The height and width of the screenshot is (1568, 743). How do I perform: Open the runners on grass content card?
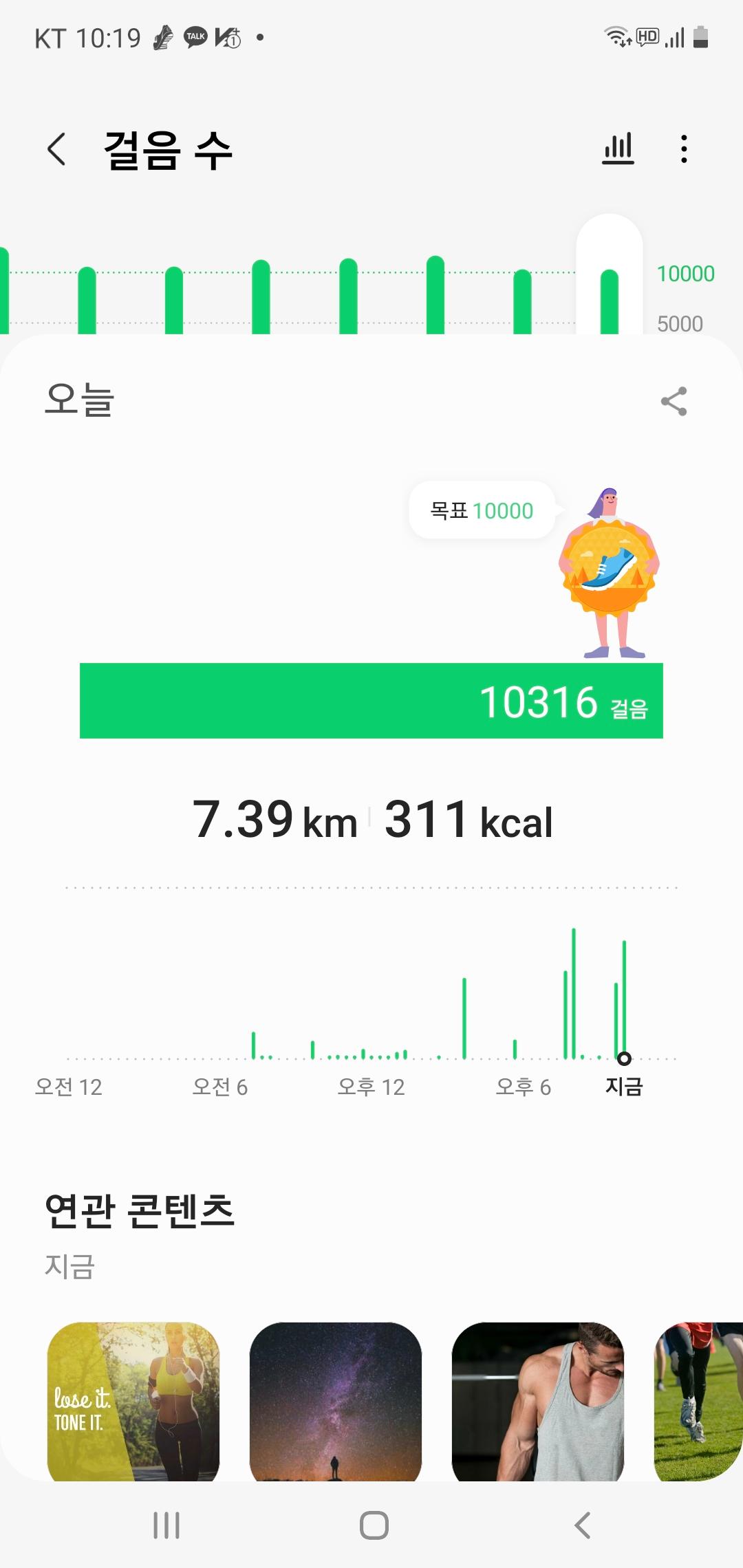[698, 1400]
